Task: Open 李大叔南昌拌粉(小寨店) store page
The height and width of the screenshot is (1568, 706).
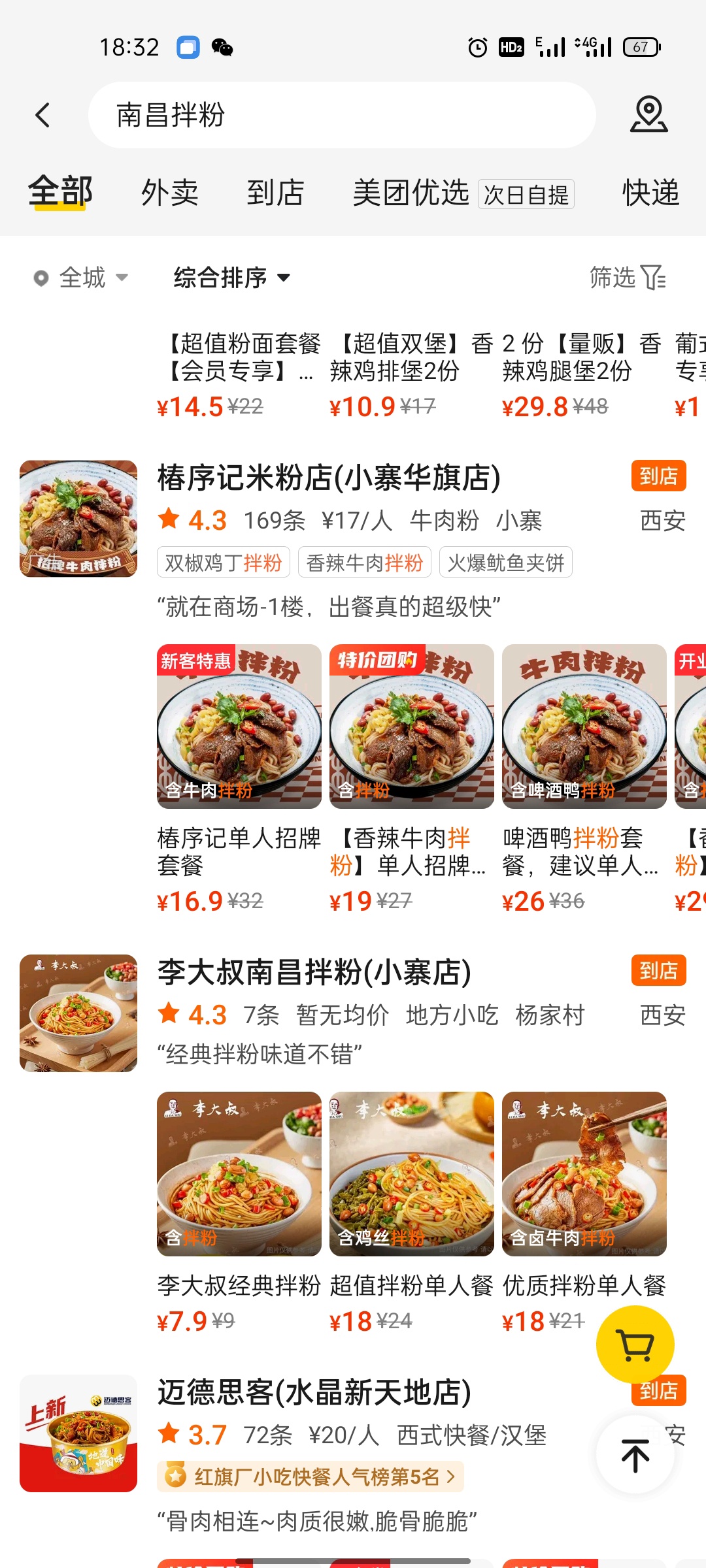Action: pyautogui.click(x=314, y=972)
